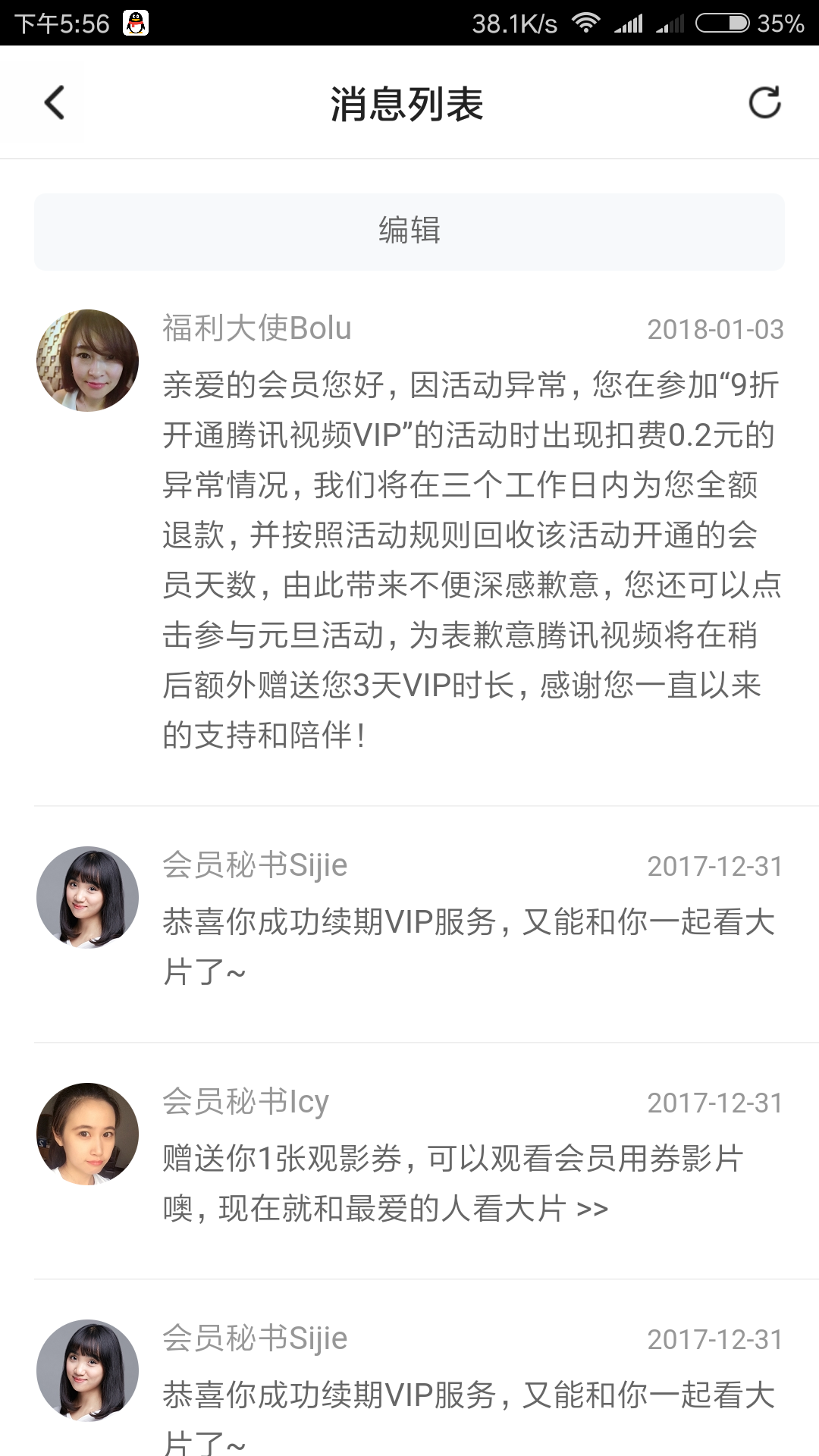Tap the back arrow to exit message list
The width and height of the screenshot is (819, 1456).
pyautogui.click(x=53, y=102)
